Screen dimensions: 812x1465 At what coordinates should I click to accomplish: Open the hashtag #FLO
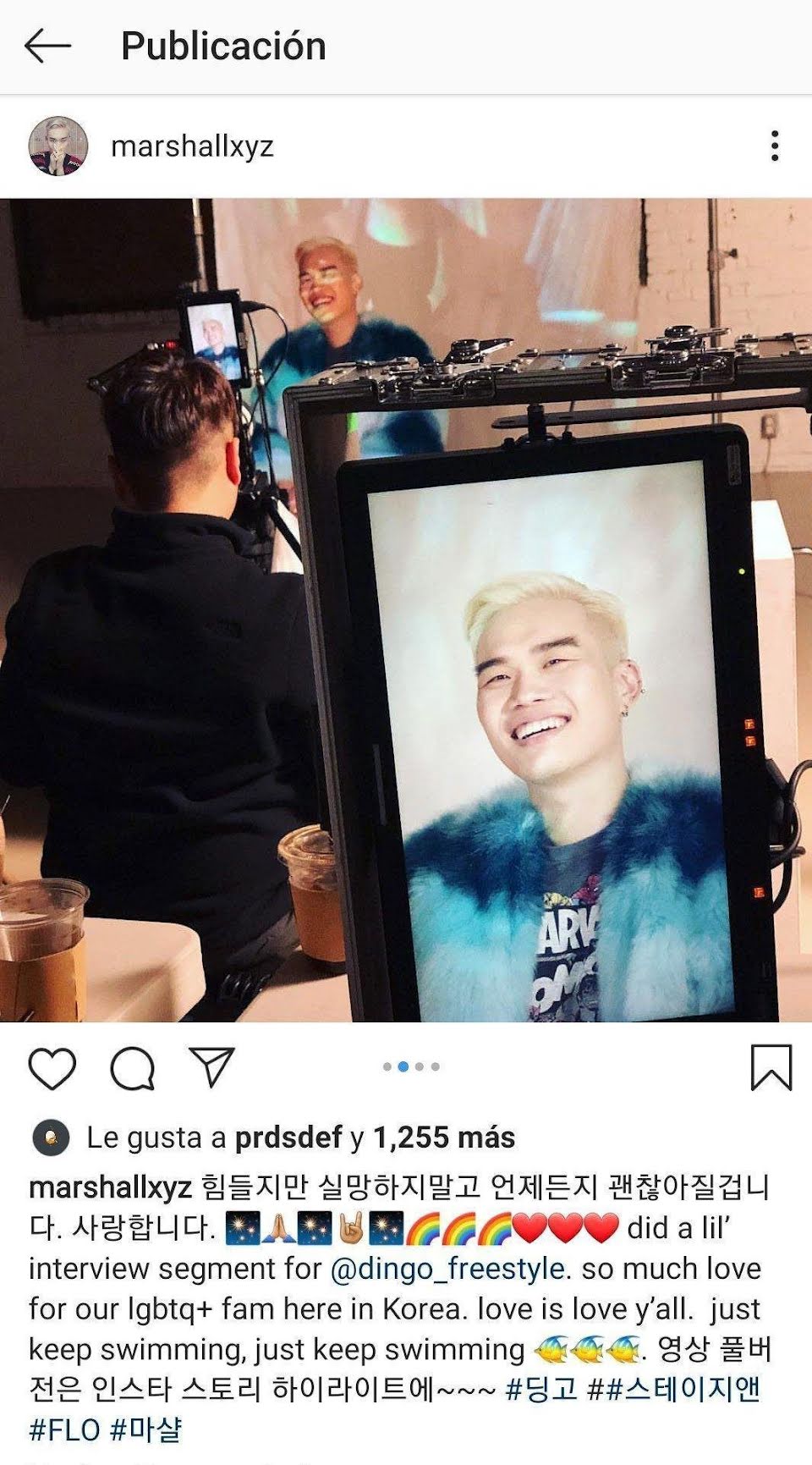click(64, 1429)
